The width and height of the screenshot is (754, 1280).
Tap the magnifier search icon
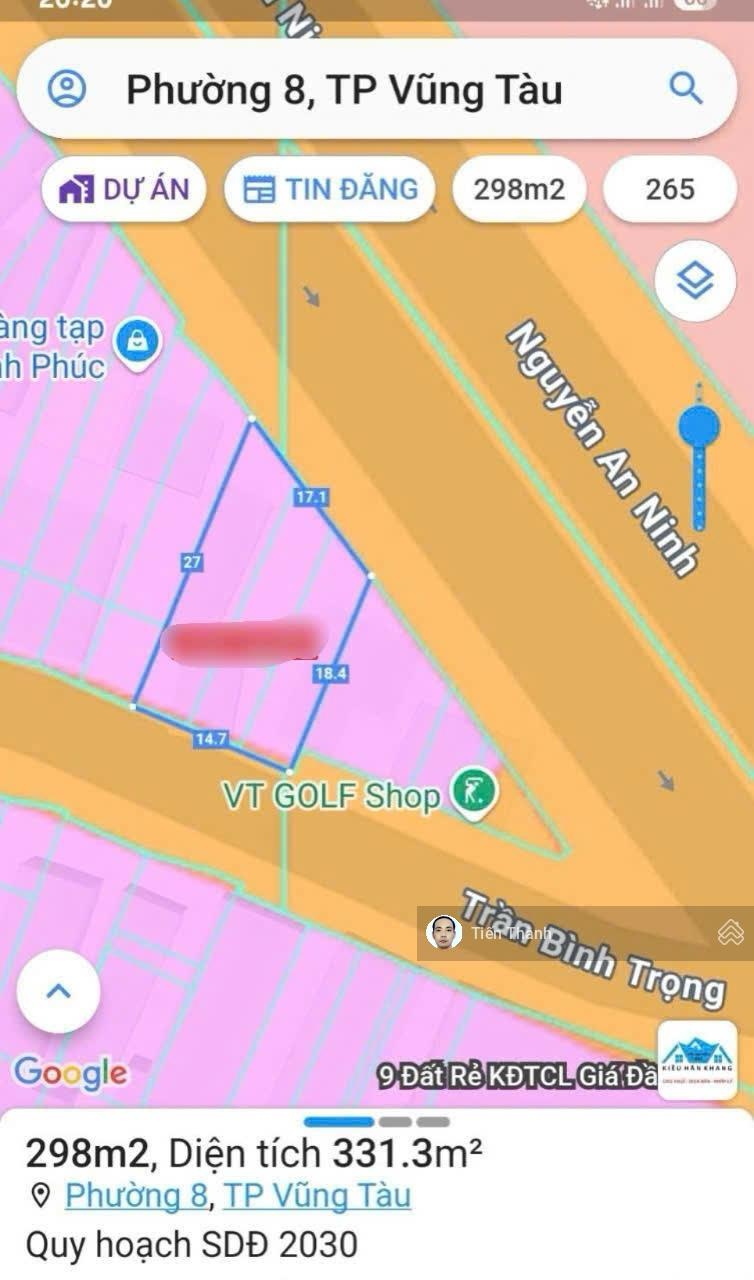tap(685, 89)
